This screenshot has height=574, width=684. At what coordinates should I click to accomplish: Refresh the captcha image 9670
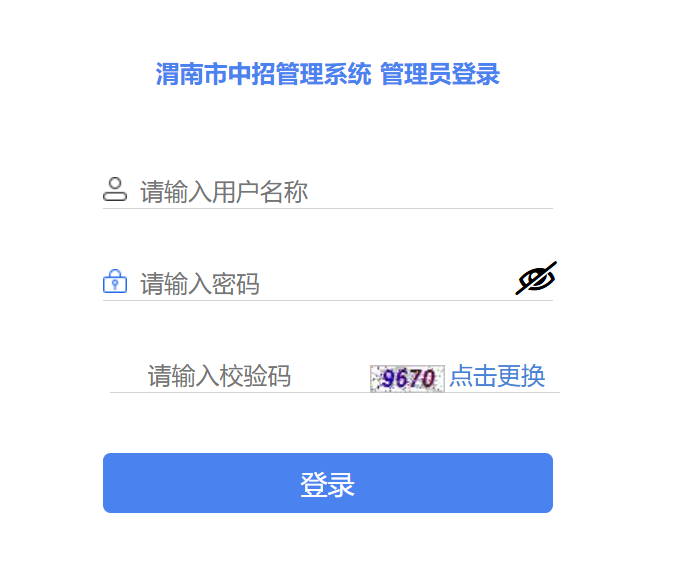point(406,378)
